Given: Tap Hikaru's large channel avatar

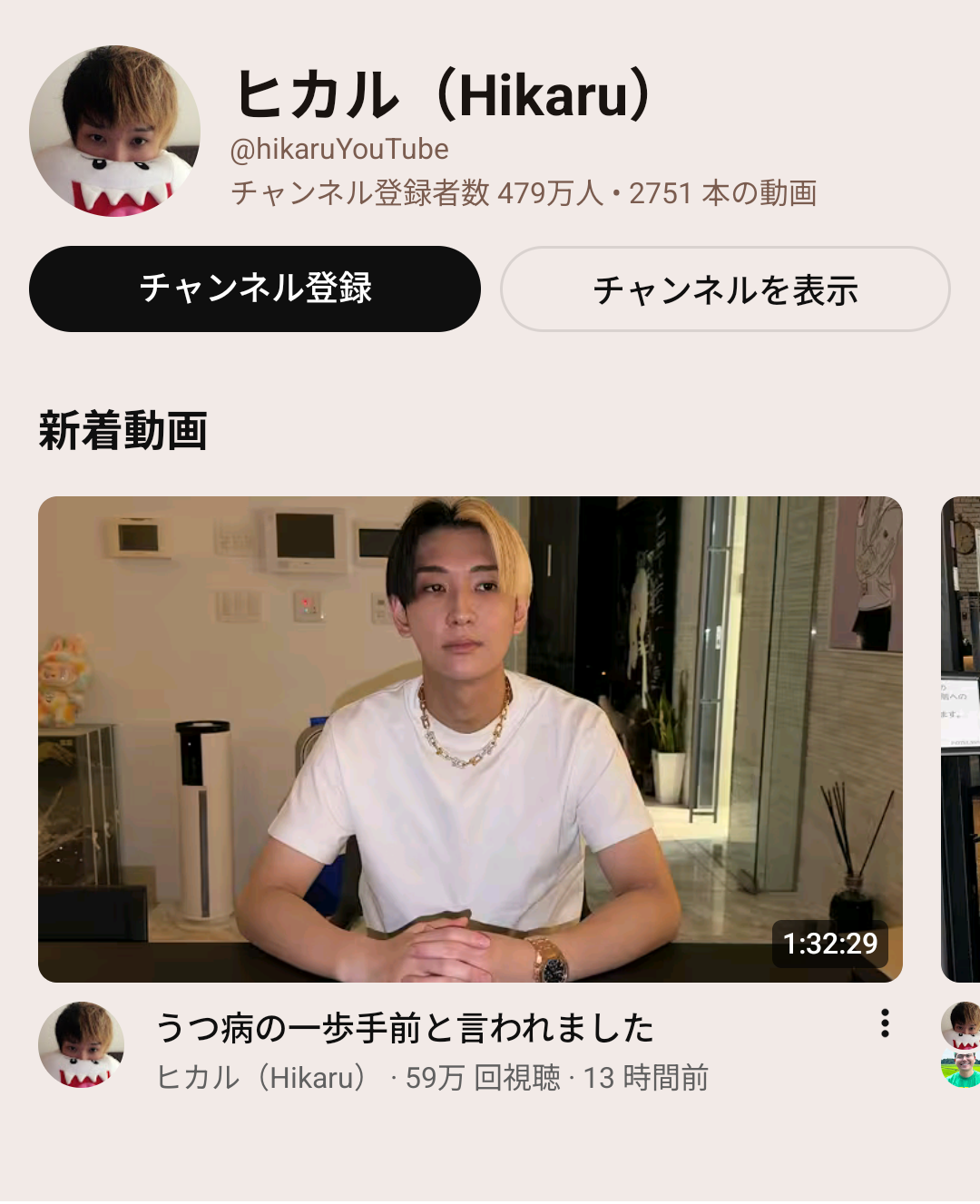Looking at the screenshot, I should pyautogui.click(x=114, y=131).
